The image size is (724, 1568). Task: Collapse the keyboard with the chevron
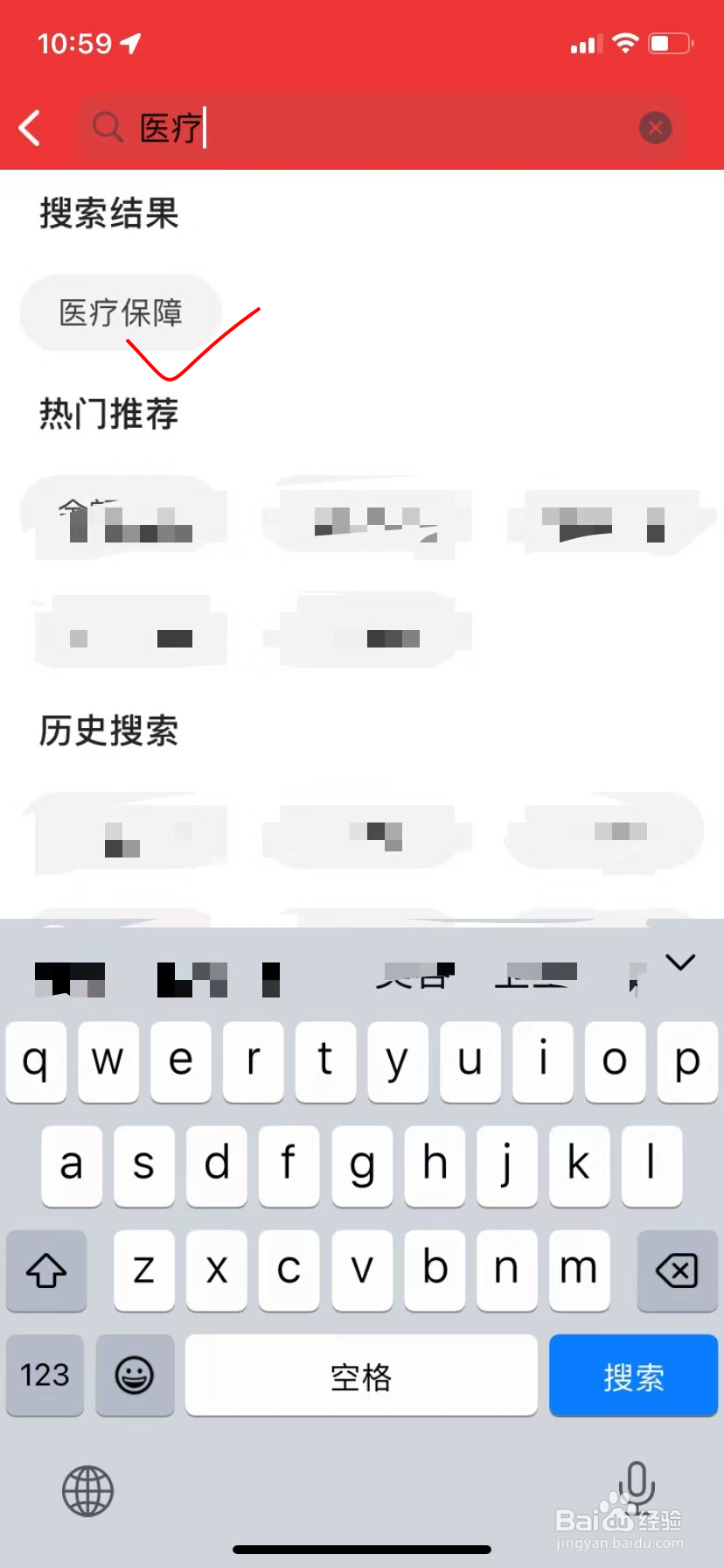pos(680,962)
